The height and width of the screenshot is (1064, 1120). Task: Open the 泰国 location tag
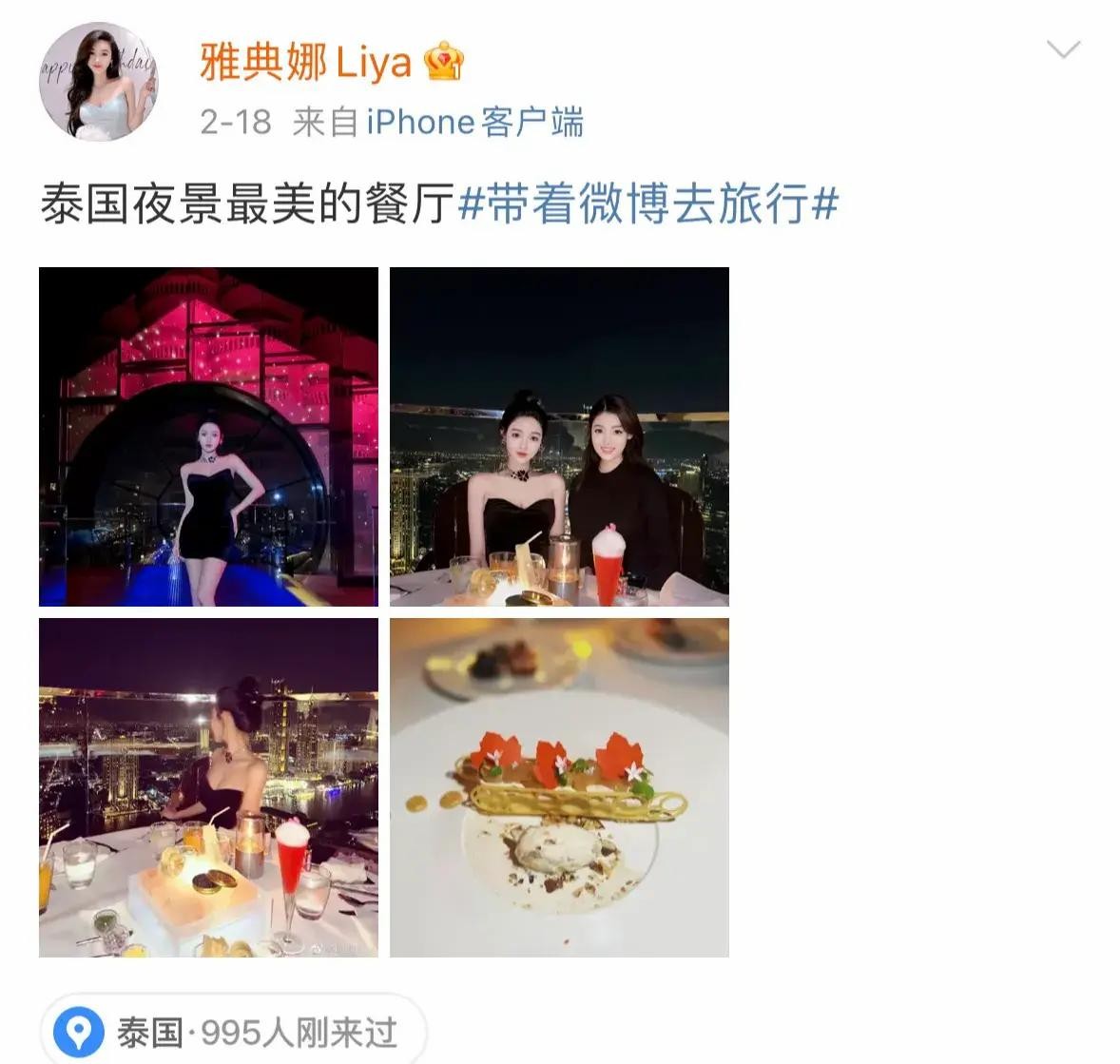point(233,1032)
